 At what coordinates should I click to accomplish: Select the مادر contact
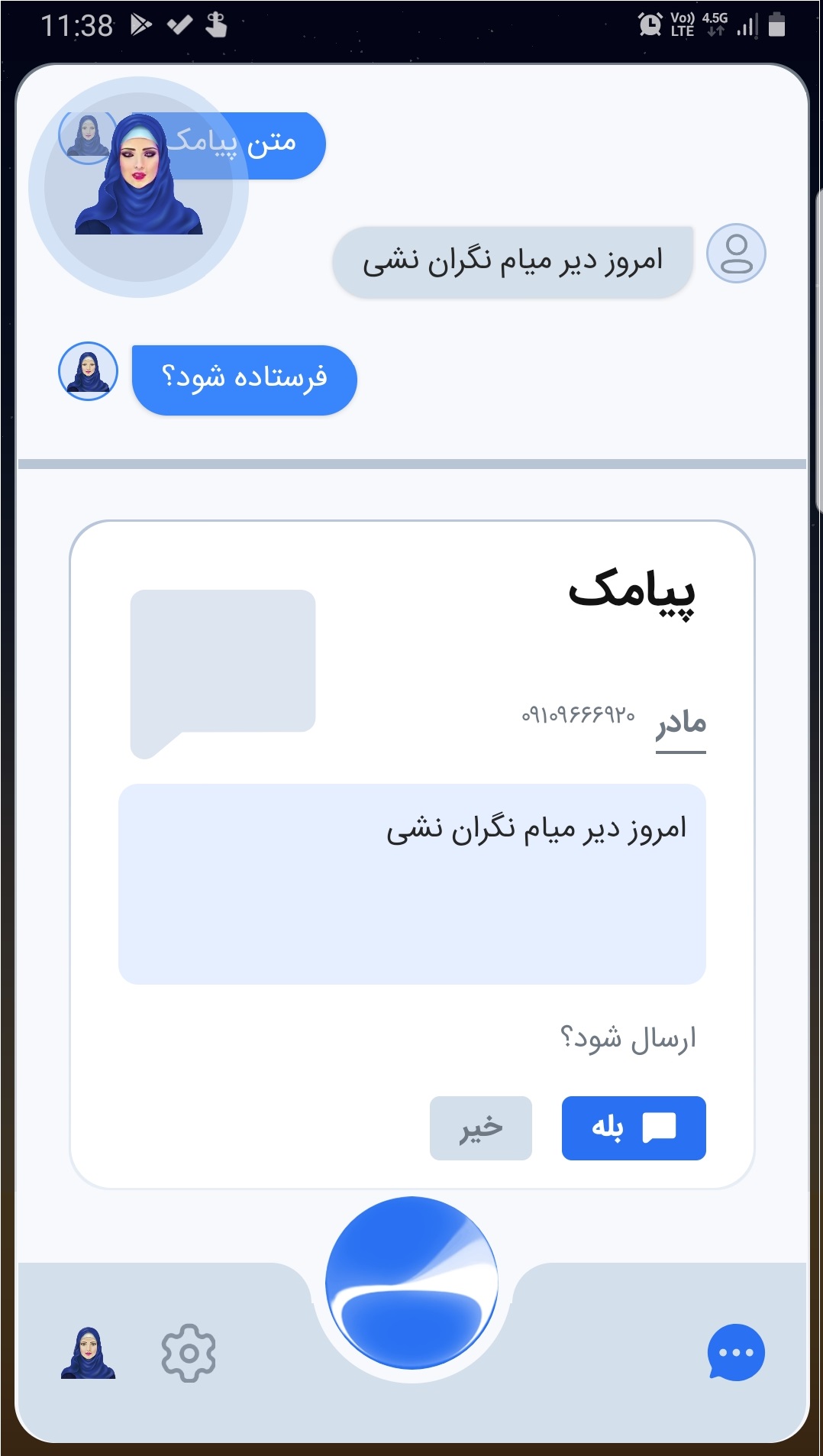(x=680, y=722)
